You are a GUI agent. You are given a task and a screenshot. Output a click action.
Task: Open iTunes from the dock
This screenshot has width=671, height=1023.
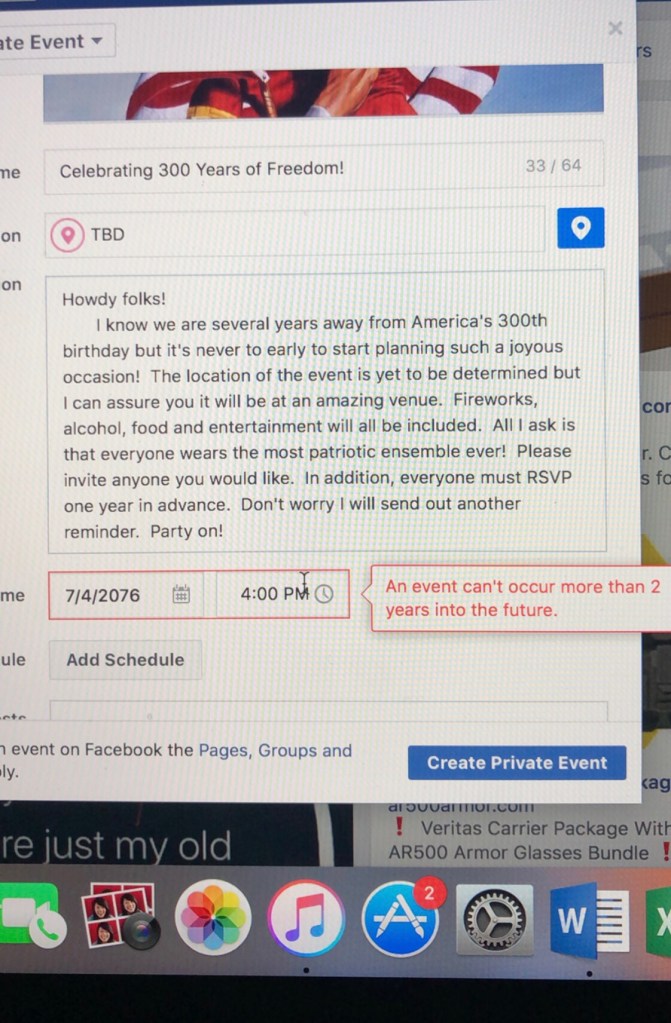tap(306, 917)
